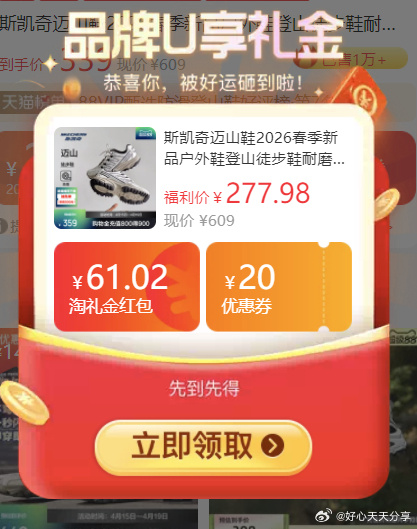
Task: Tap the 立即领取 button to claim
Action: 203,447
